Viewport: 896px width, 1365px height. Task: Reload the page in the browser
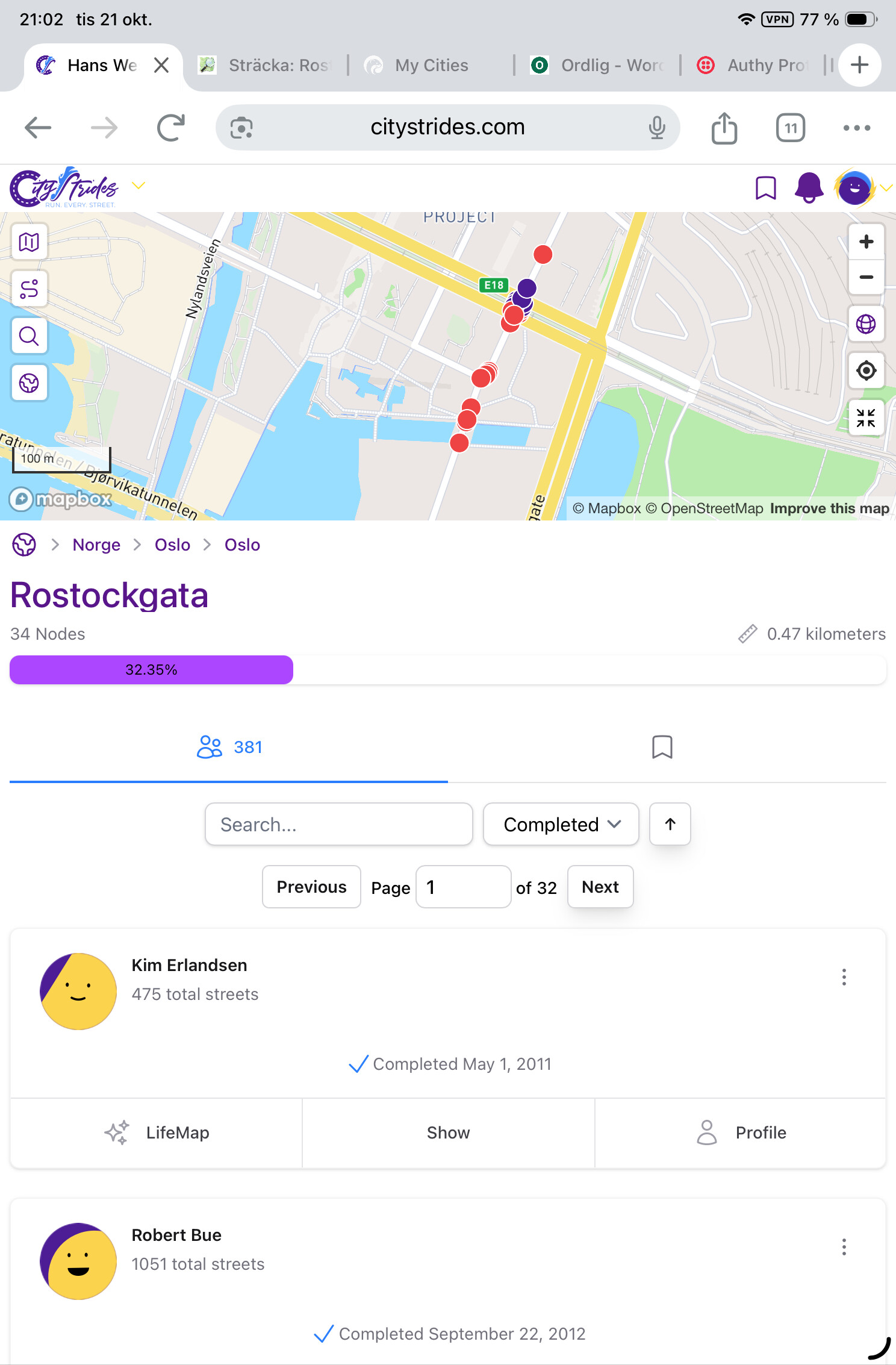[x=170, y=128]
